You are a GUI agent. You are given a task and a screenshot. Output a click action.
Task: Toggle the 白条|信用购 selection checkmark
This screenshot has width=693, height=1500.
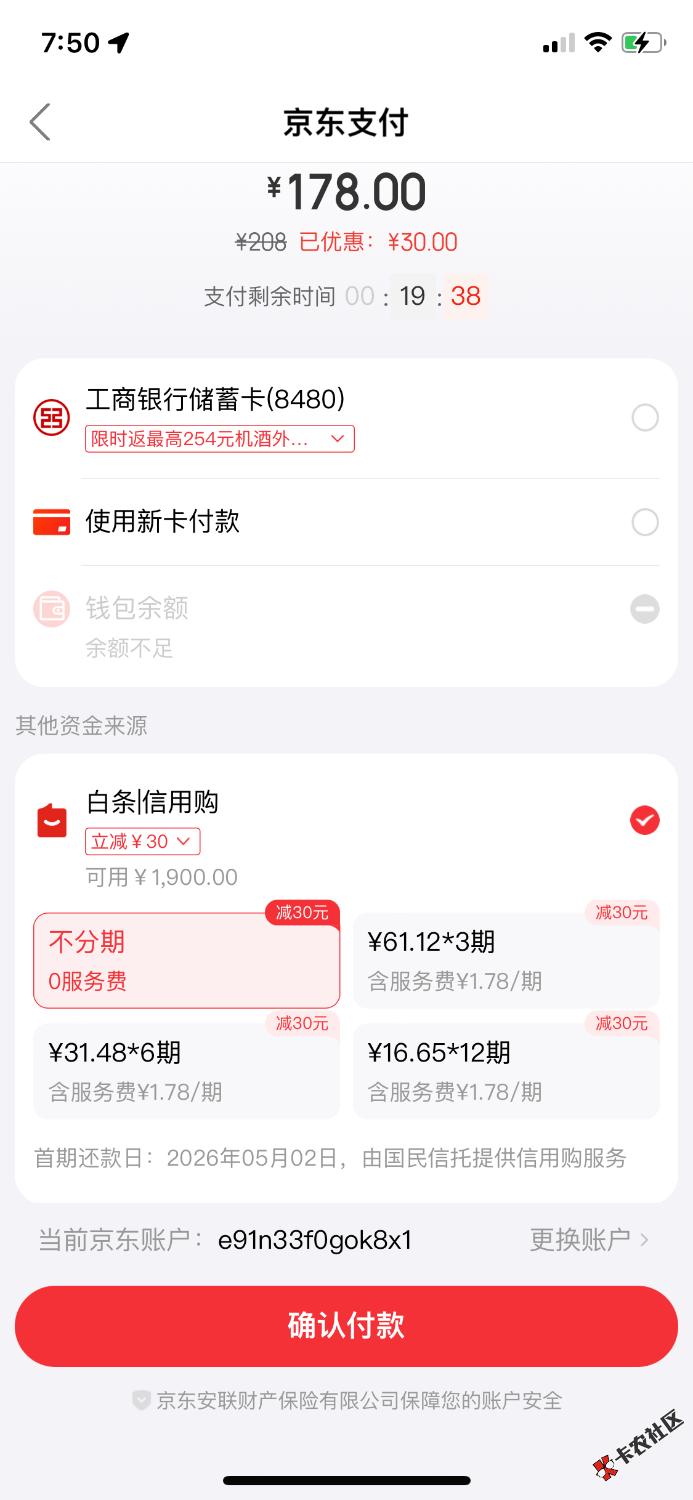(x=645, y=820)
